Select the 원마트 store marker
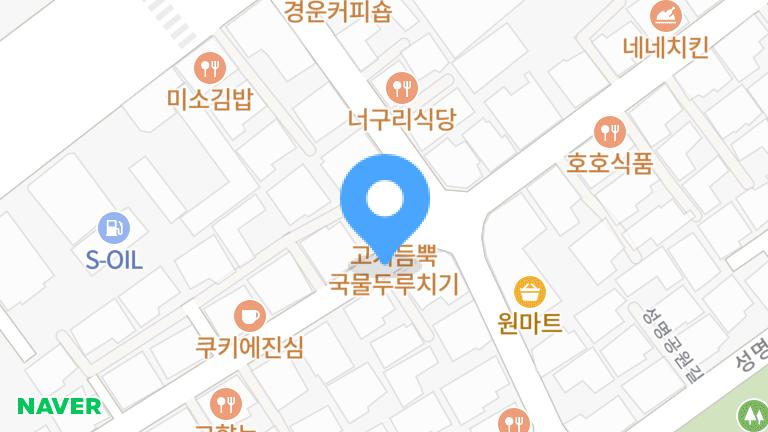This screenshot has width=768, height=432. tap(530, 293)
